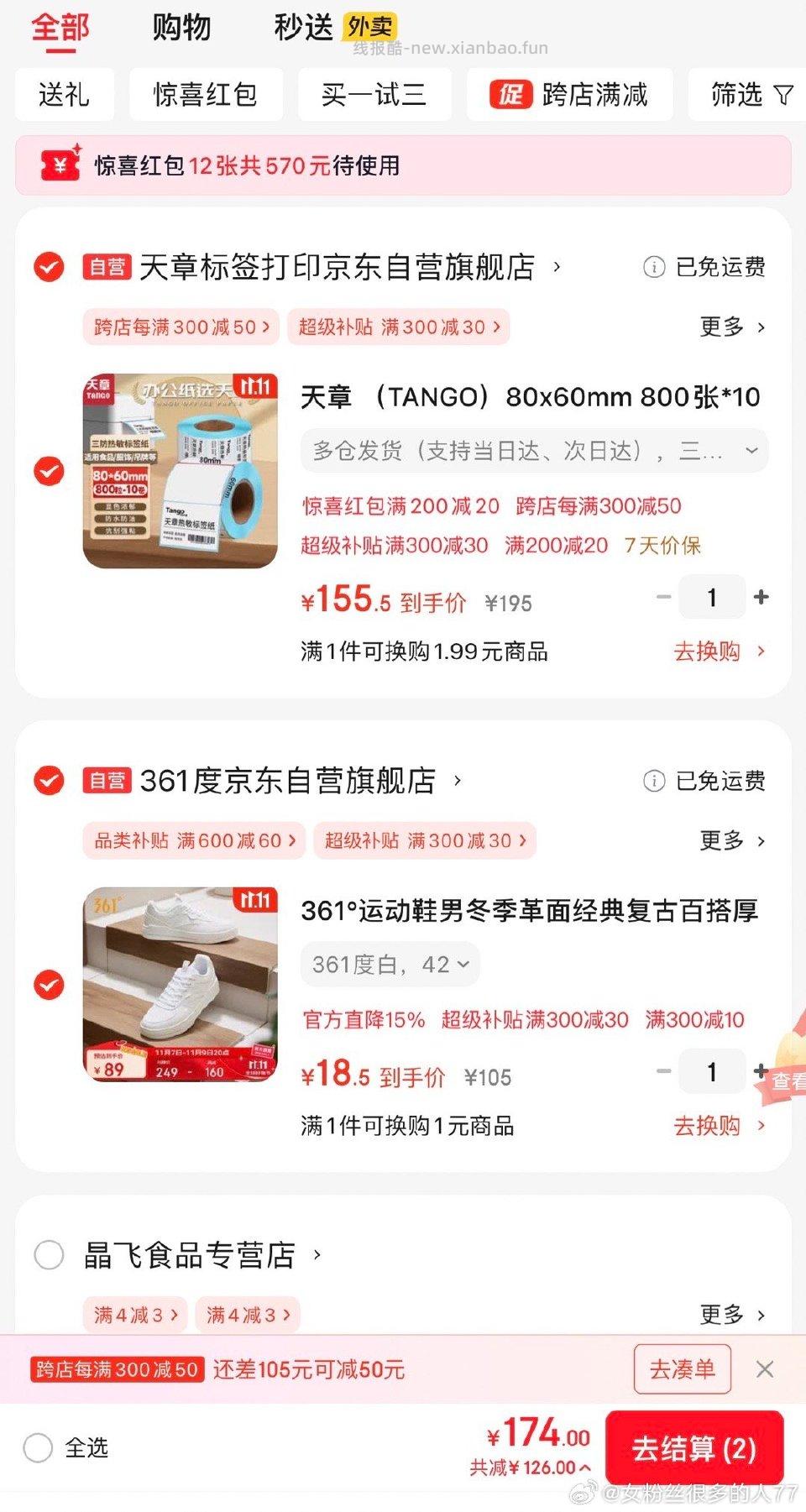Deselect the 天章 label paper product checkbox

[49, 473]
